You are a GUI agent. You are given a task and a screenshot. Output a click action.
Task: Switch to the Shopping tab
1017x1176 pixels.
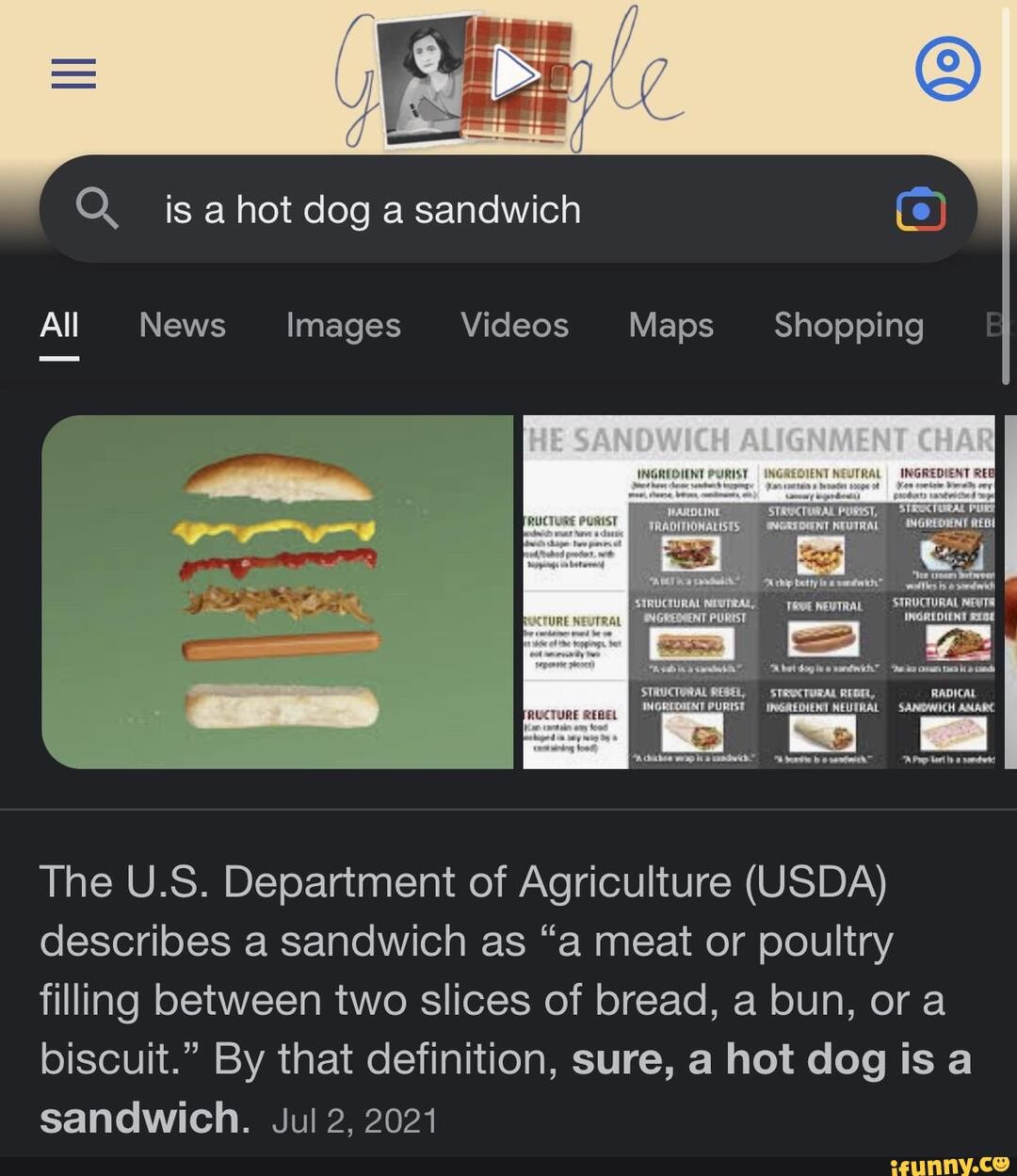tap(847, 326)
